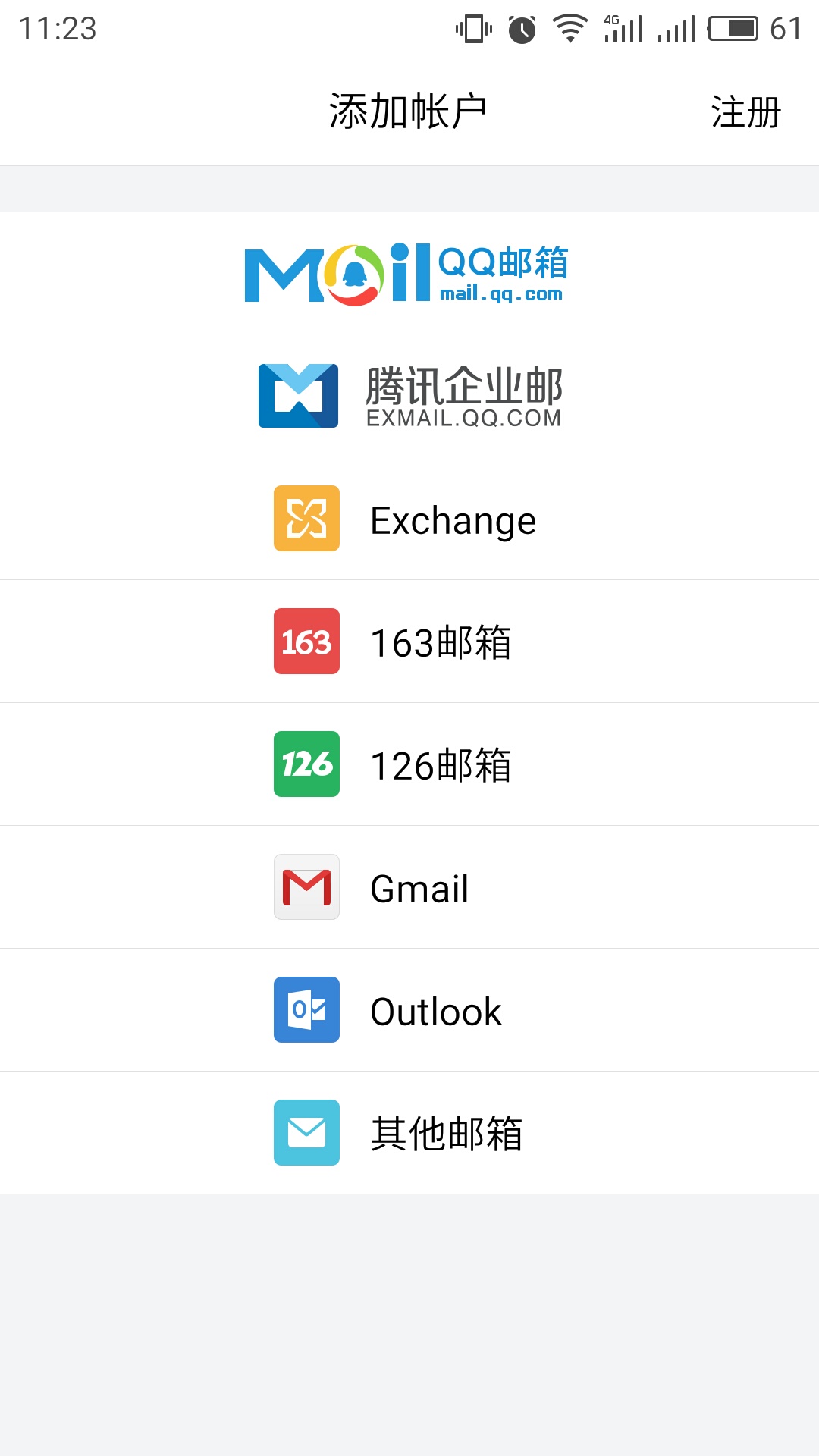This screenshot has width=819, height=1456.
Task: Click the Exchange service icon
Action: [306, 519]
